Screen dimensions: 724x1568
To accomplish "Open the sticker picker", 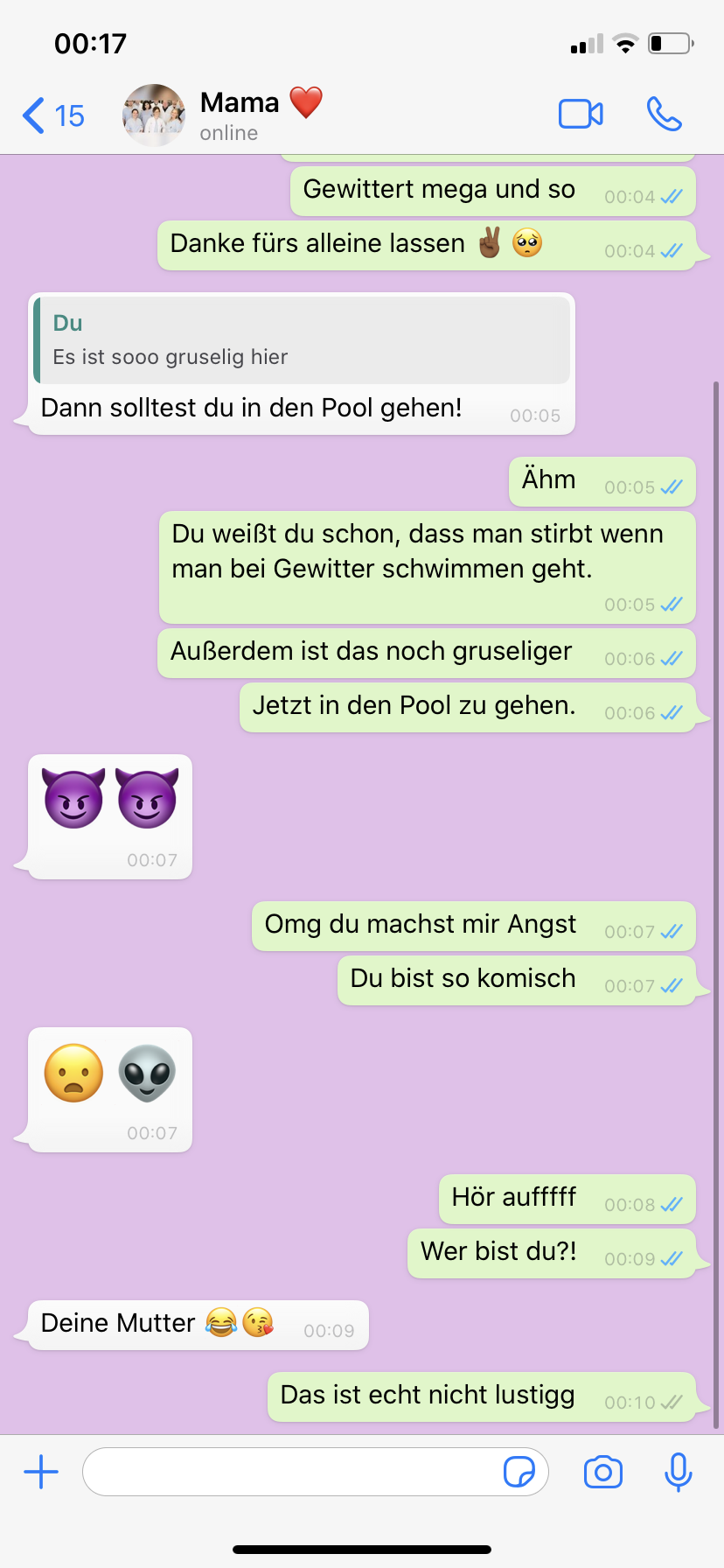I will [519, 1472].
